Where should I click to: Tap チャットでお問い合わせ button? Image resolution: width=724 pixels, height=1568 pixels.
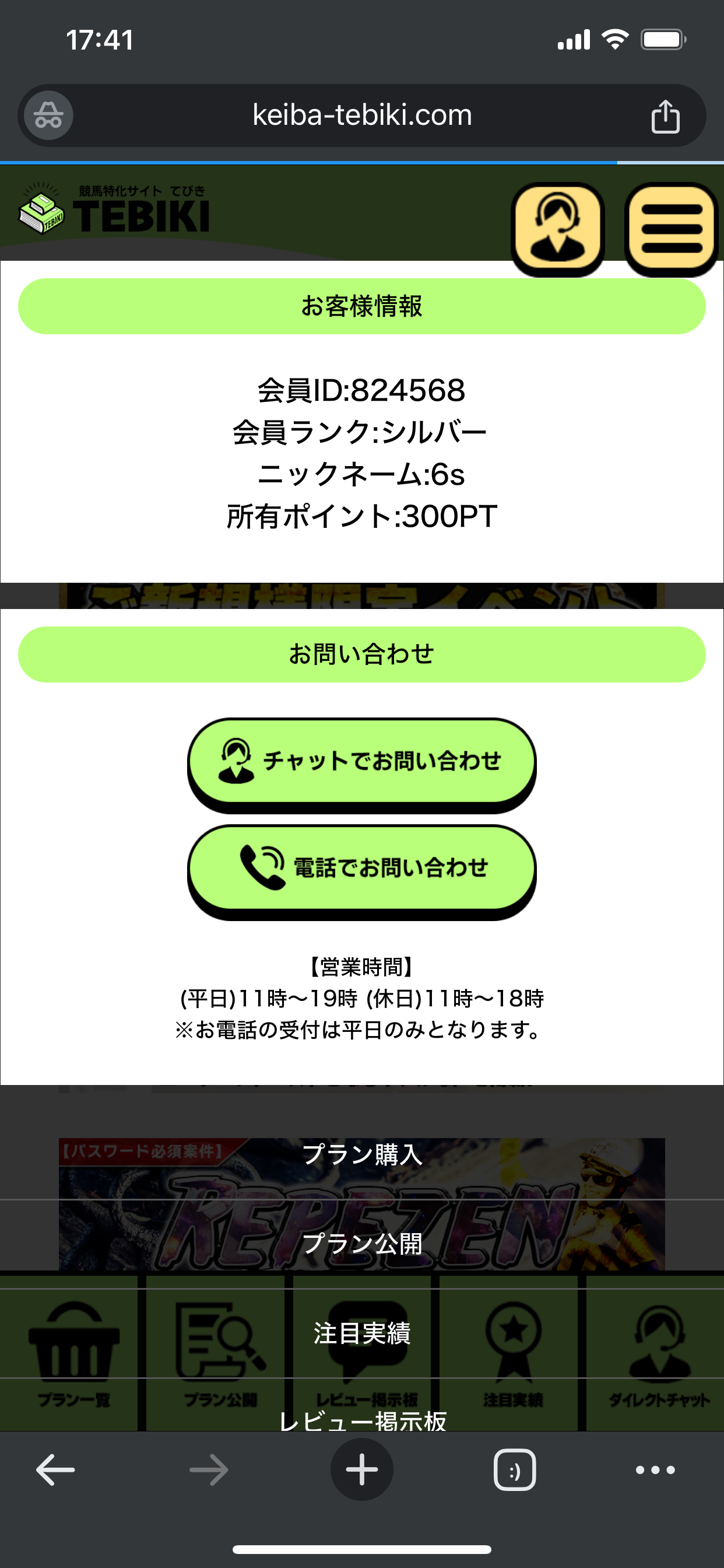(362, 764)
